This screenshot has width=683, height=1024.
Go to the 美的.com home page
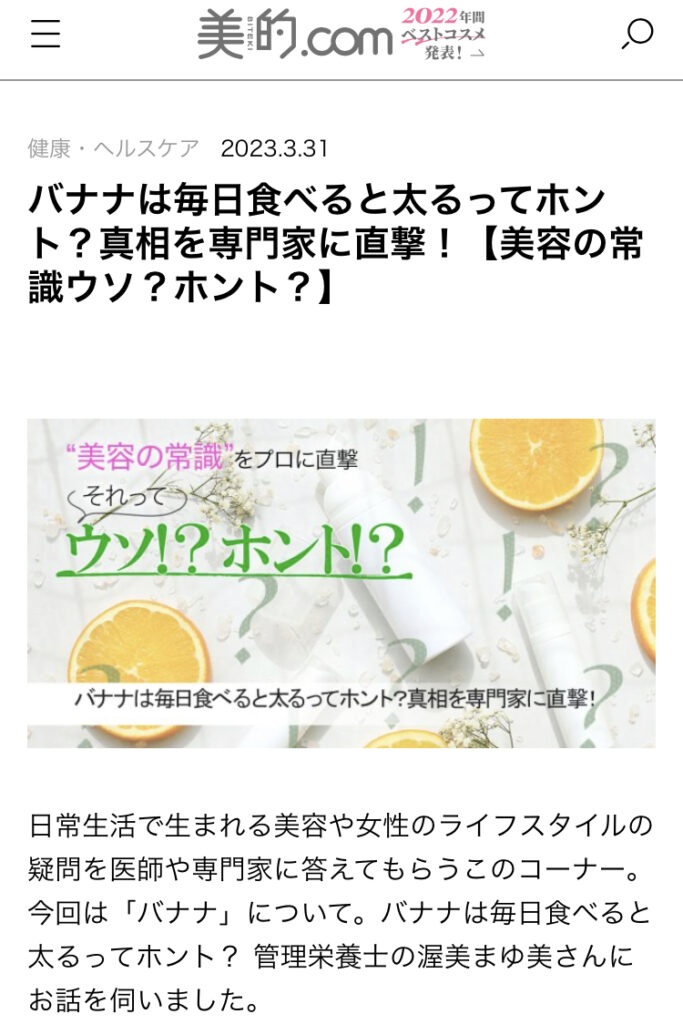(295, 36)
